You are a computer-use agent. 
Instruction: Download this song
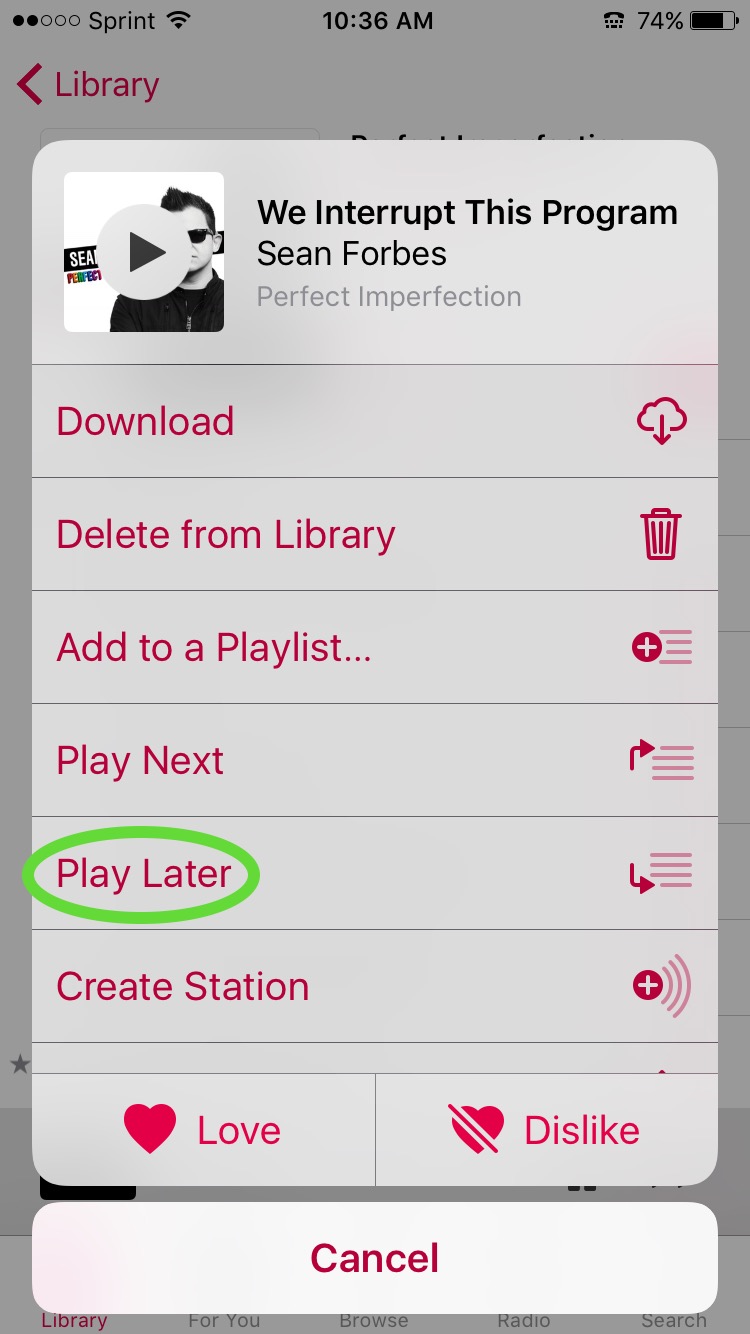[x=375, y=421]
